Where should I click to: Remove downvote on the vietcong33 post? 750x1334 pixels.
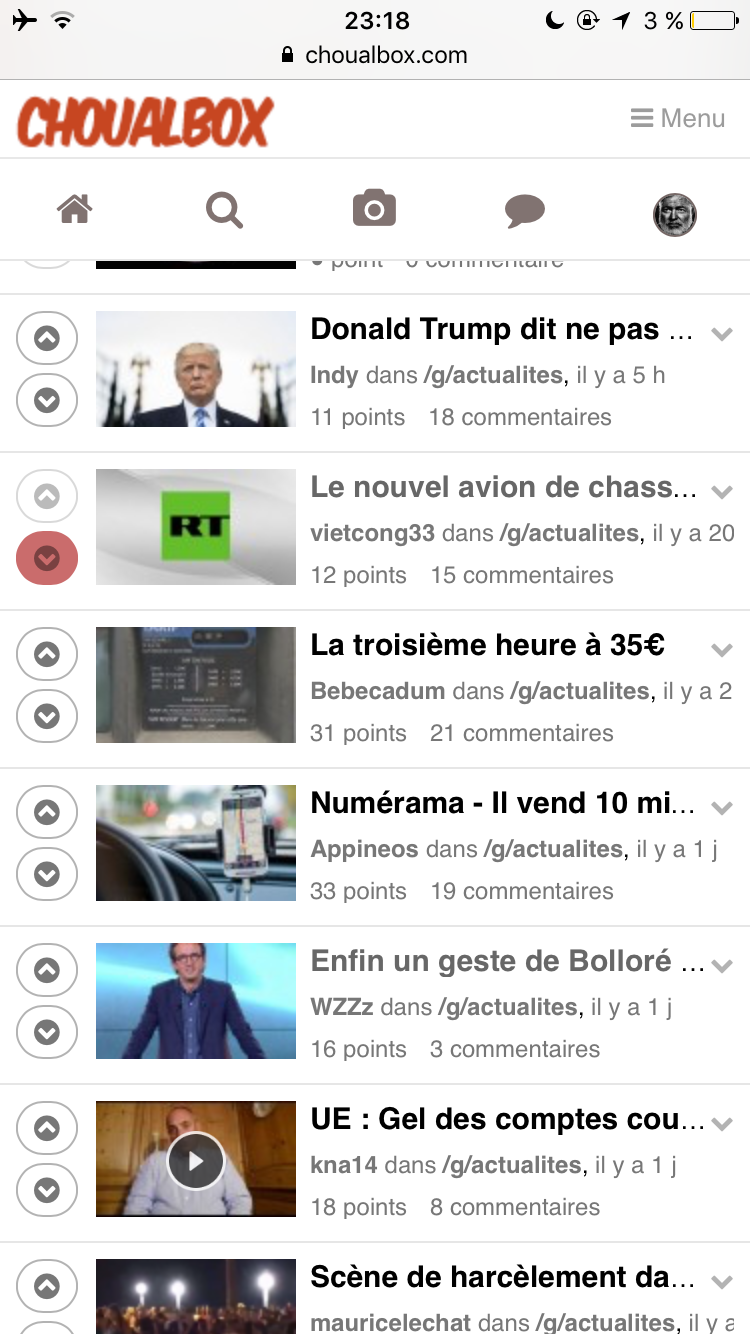tap(47, 559)
